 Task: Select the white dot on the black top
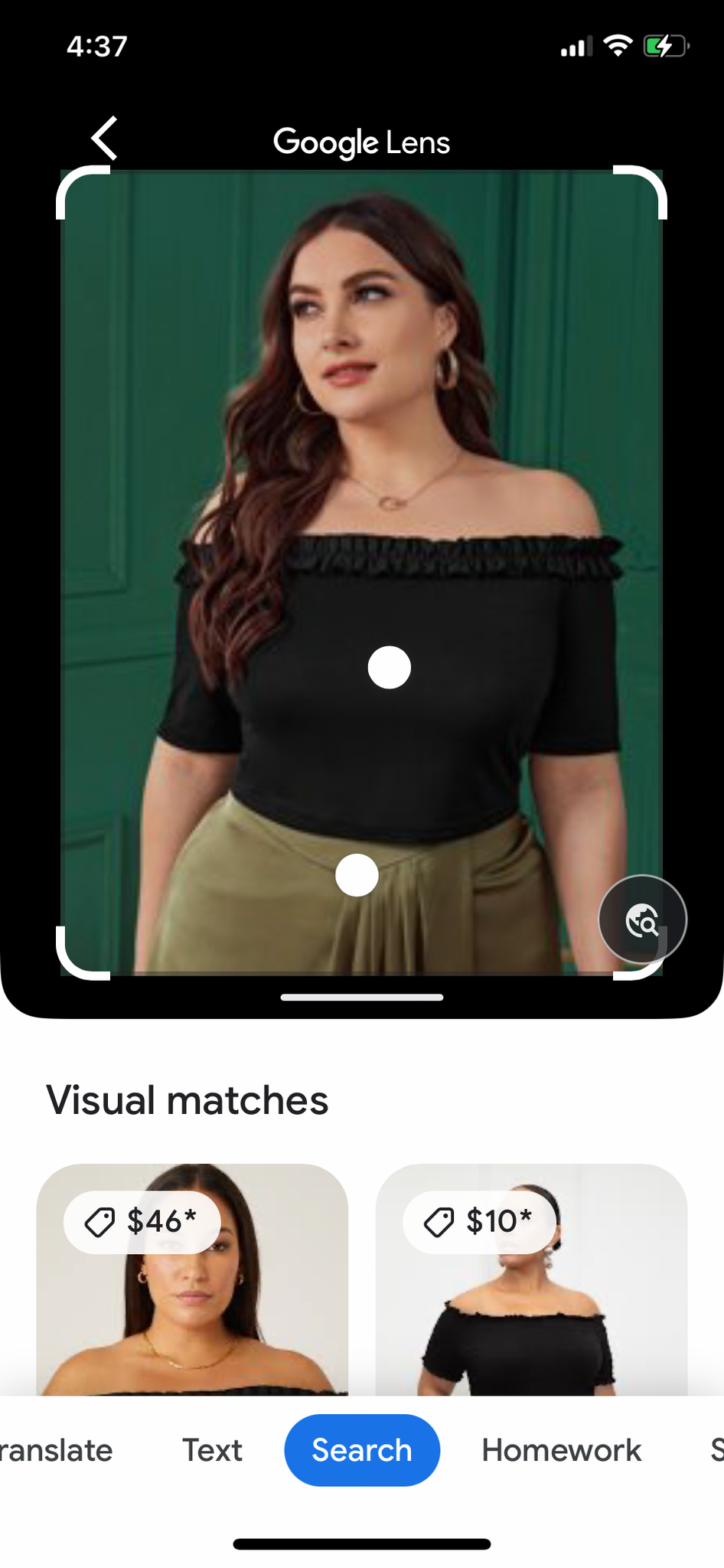pos(389,667)
